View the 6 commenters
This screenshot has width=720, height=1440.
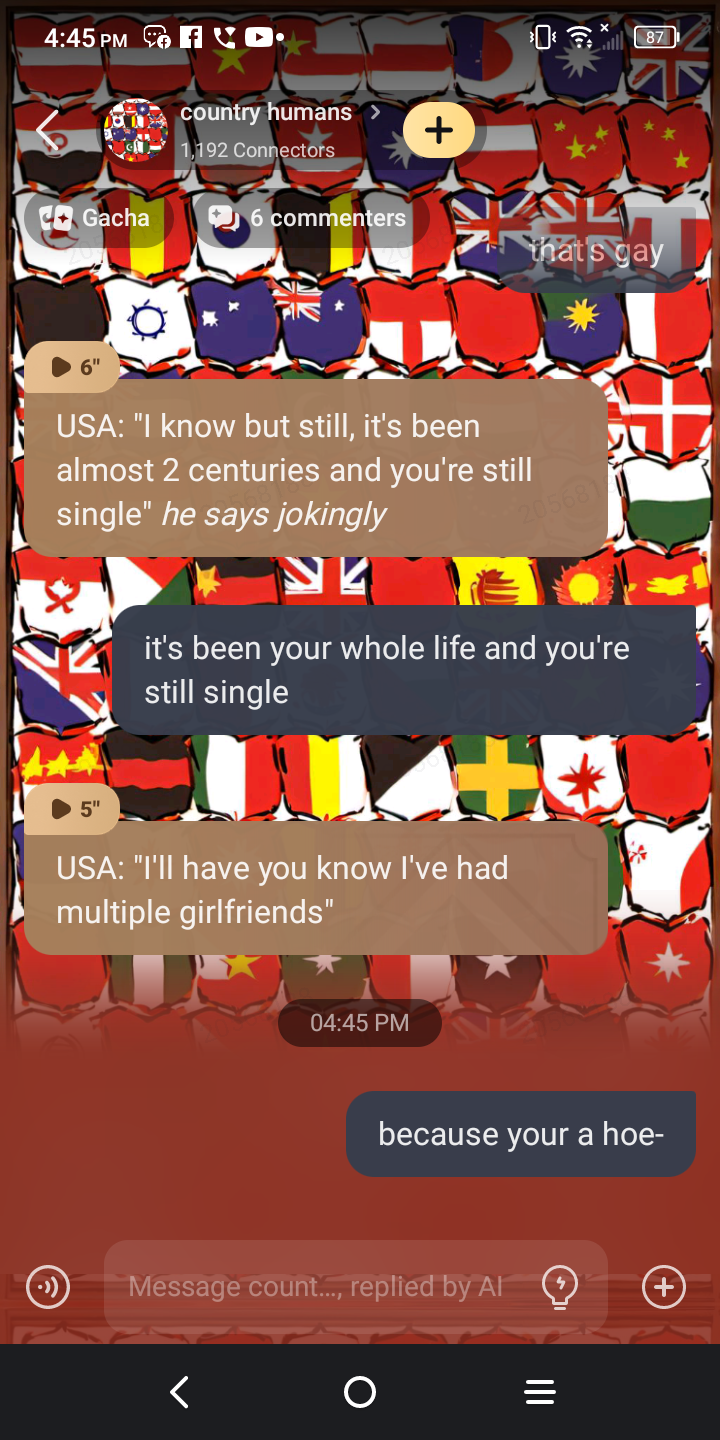(x=310, y=218)
